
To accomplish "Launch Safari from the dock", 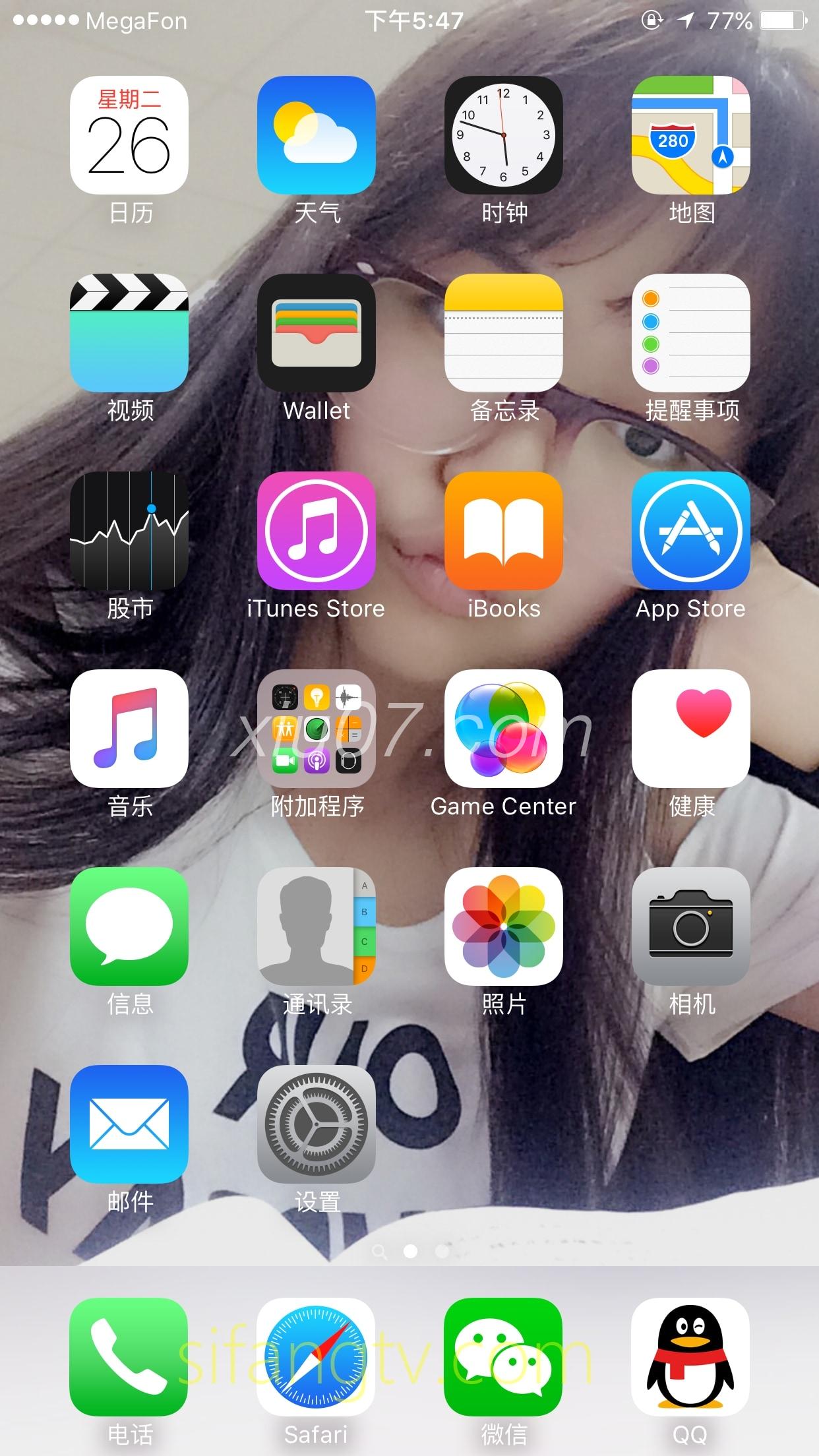I will [317, 1357].
